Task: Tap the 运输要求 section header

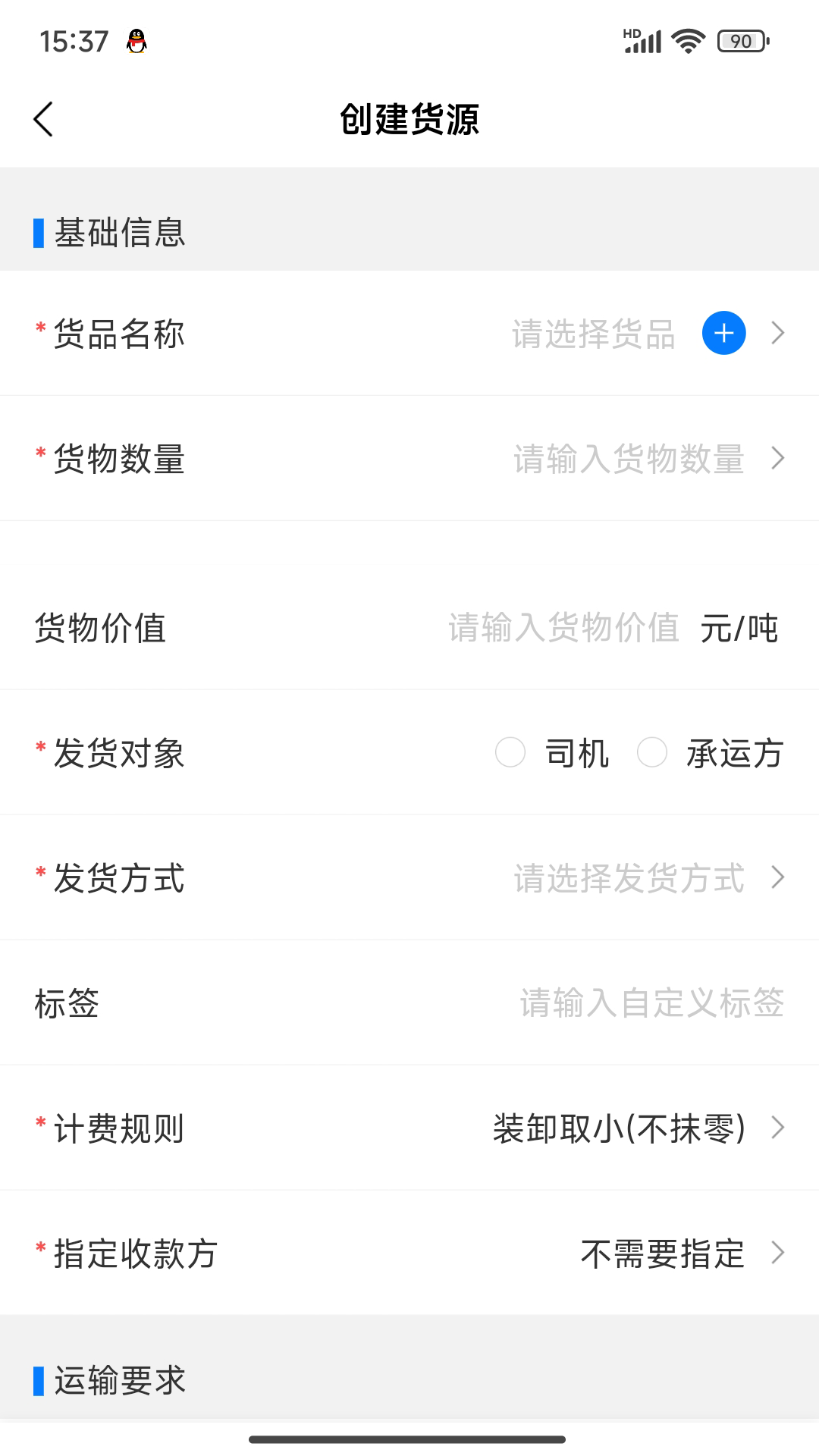Action: point(118,1380)
